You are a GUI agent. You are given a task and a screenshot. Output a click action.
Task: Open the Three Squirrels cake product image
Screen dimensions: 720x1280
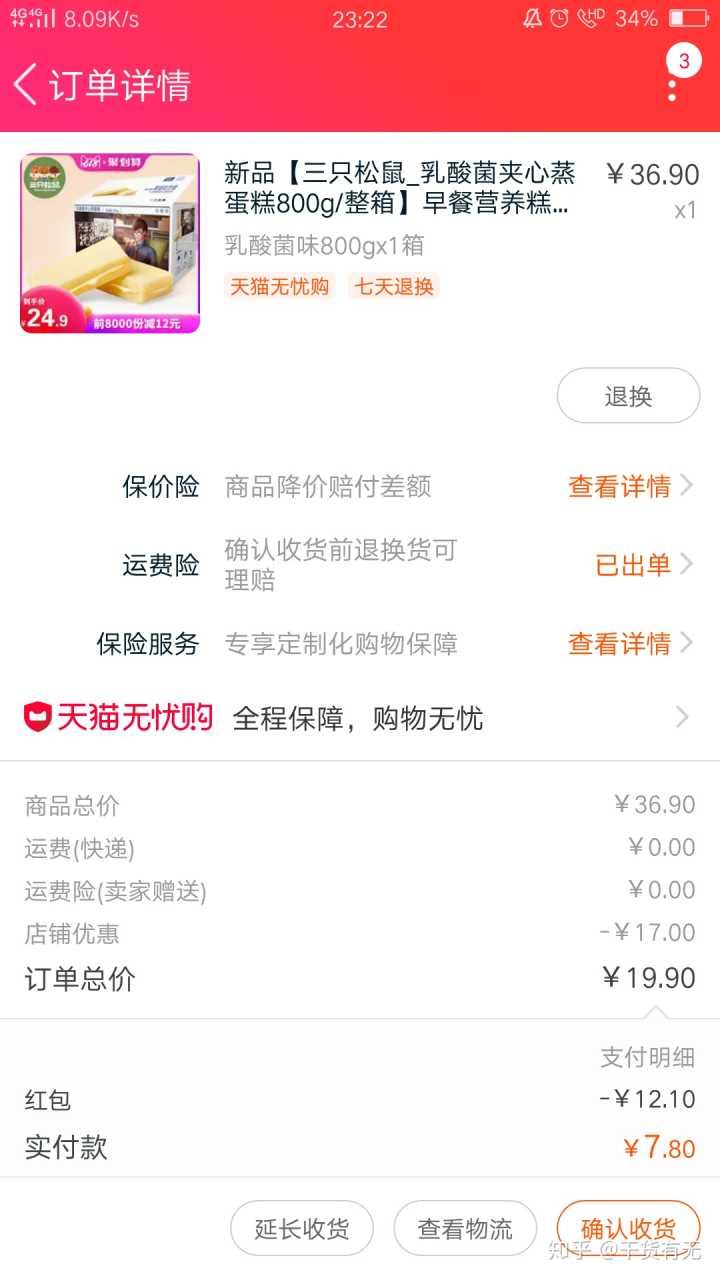[x=110, y=243]
